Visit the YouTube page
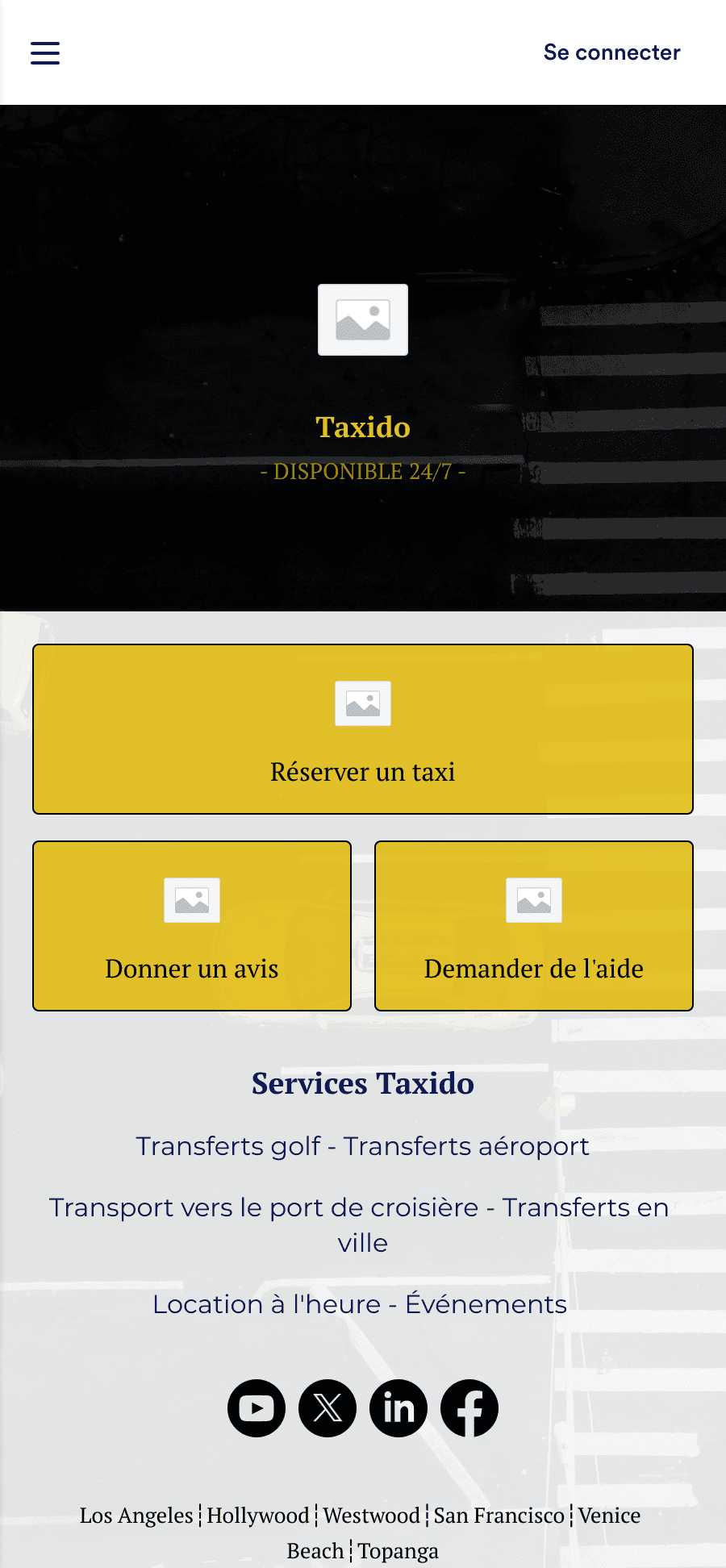726x1568 pixels. click(257, 1408)
